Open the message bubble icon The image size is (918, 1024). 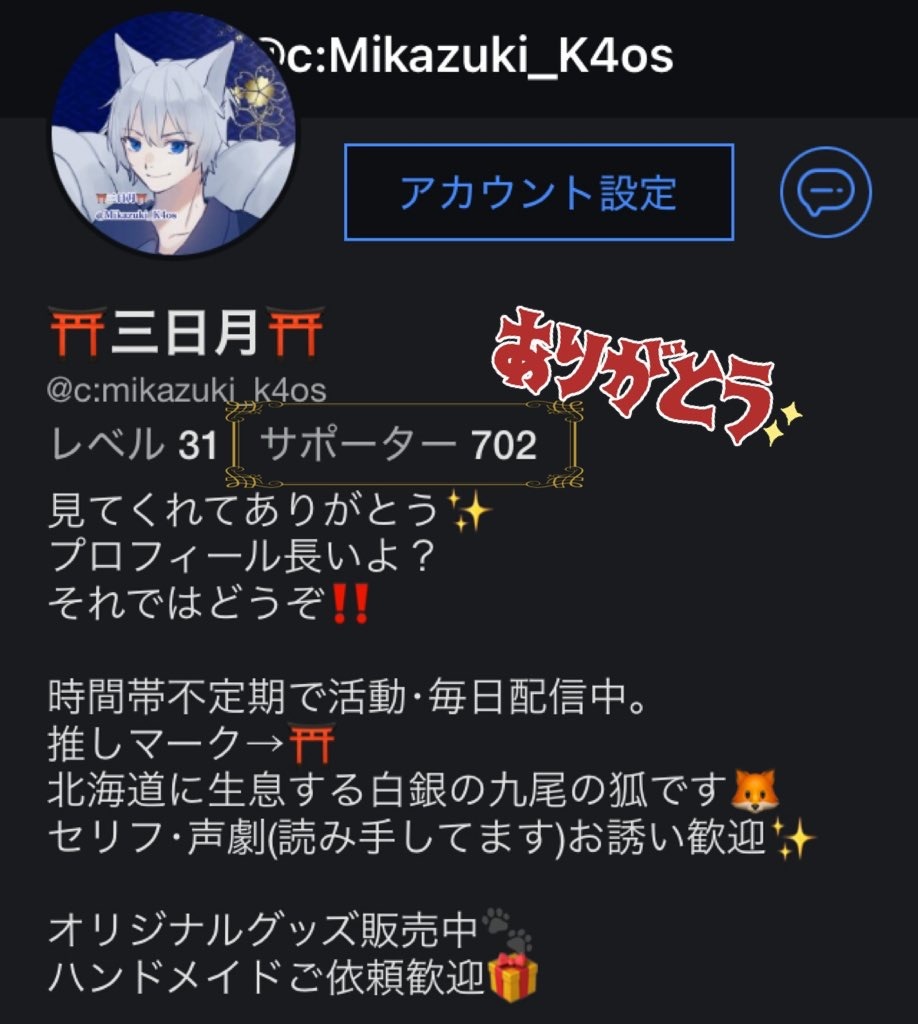click(825, 191)
